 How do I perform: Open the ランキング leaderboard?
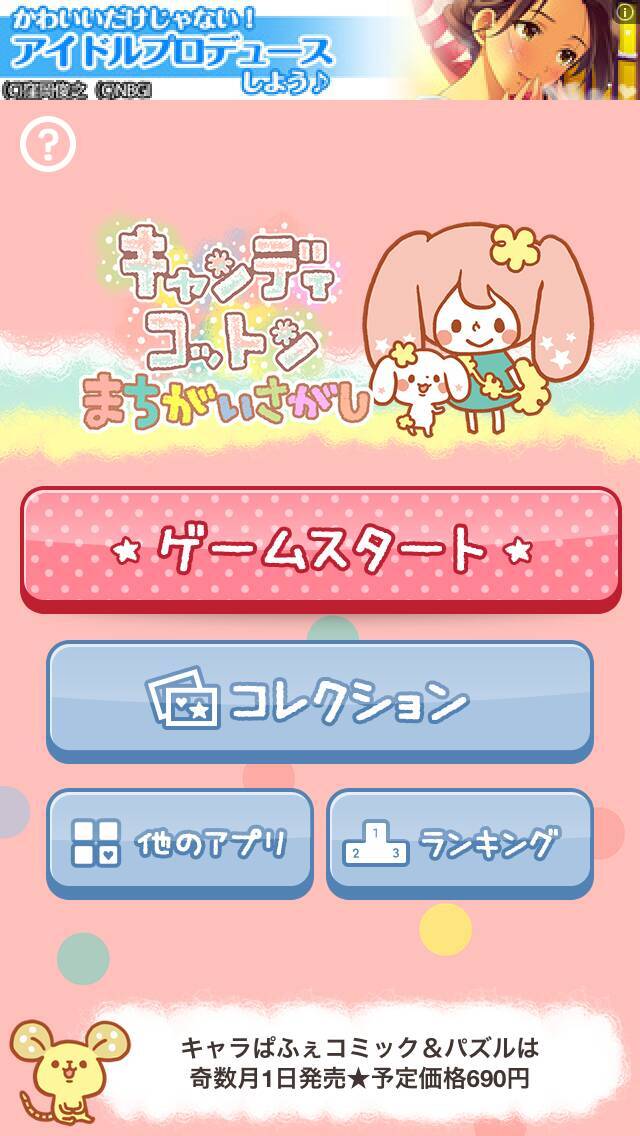pos(460,843)
